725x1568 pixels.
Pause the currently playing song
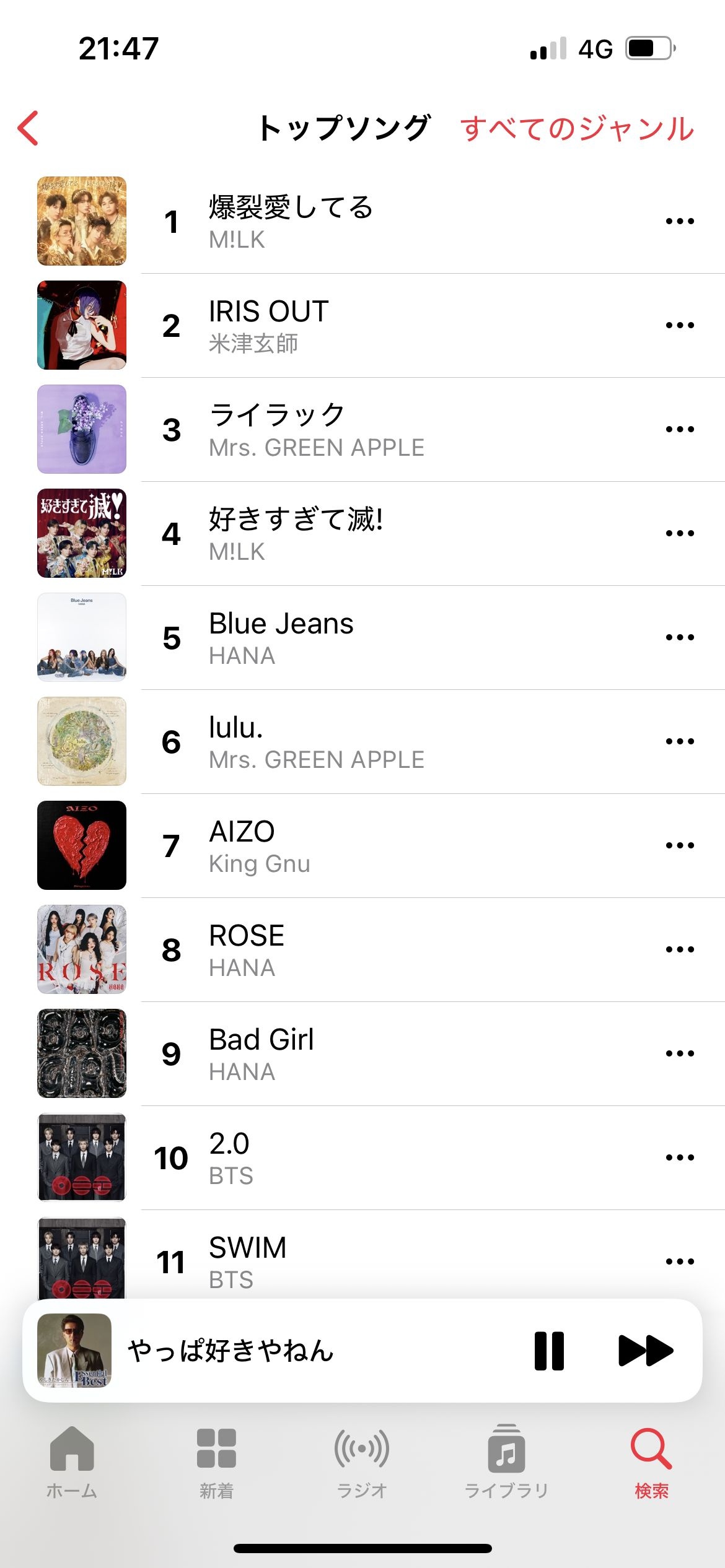549,1351
